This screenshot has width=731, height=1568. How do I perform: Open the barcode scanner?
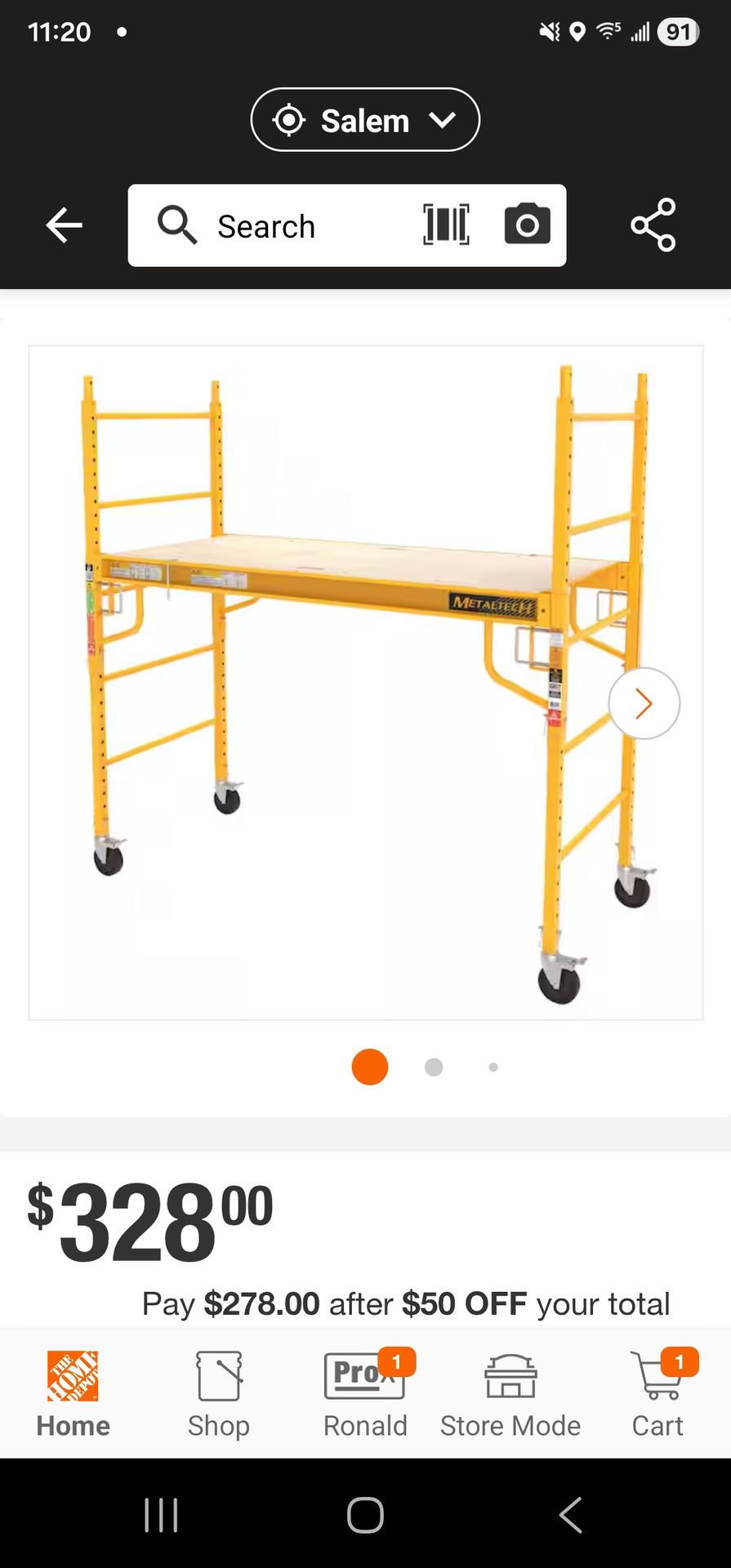tap(446, 225)
